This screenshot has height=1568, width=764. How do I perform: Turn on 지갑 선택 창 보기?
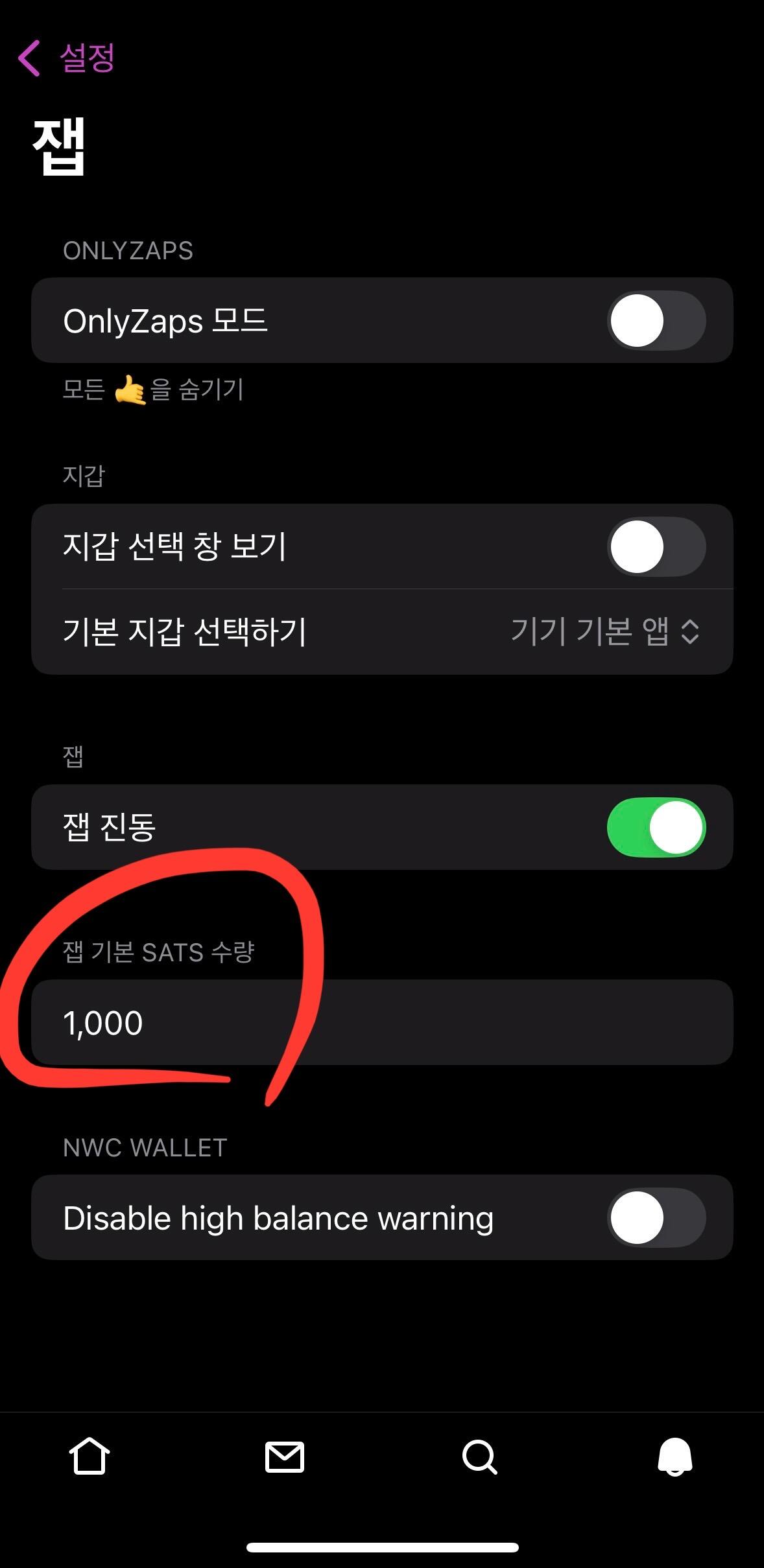(x=656, y=546)
